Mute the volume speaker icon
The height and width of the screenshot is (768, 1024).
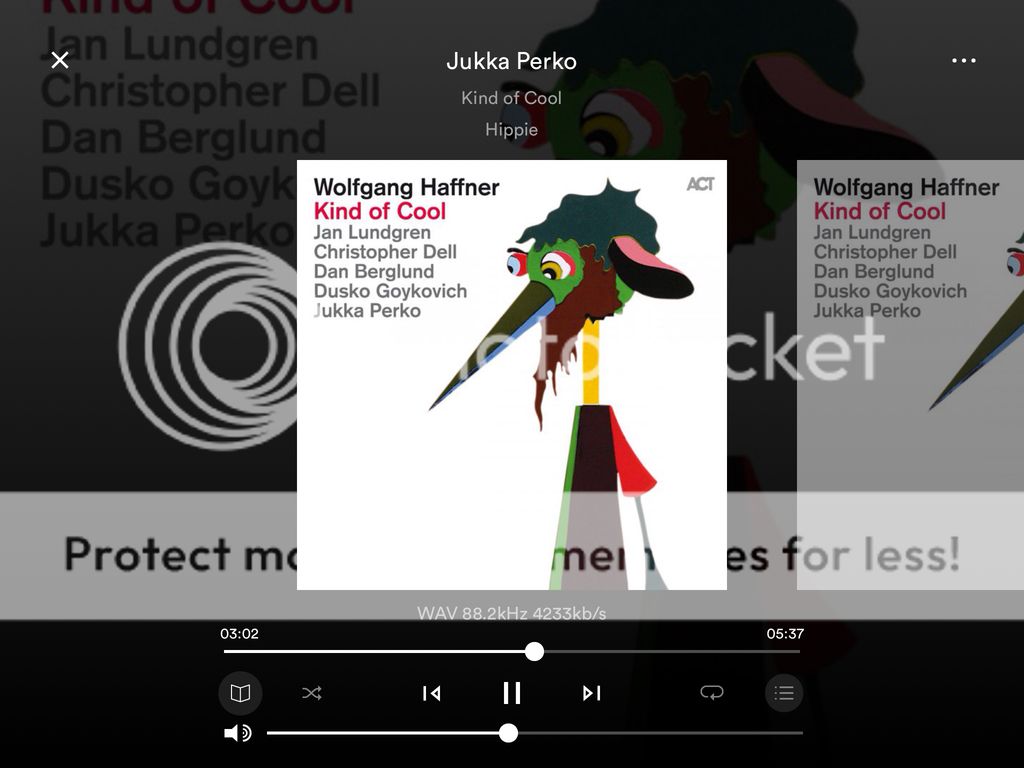coord(237,734)
